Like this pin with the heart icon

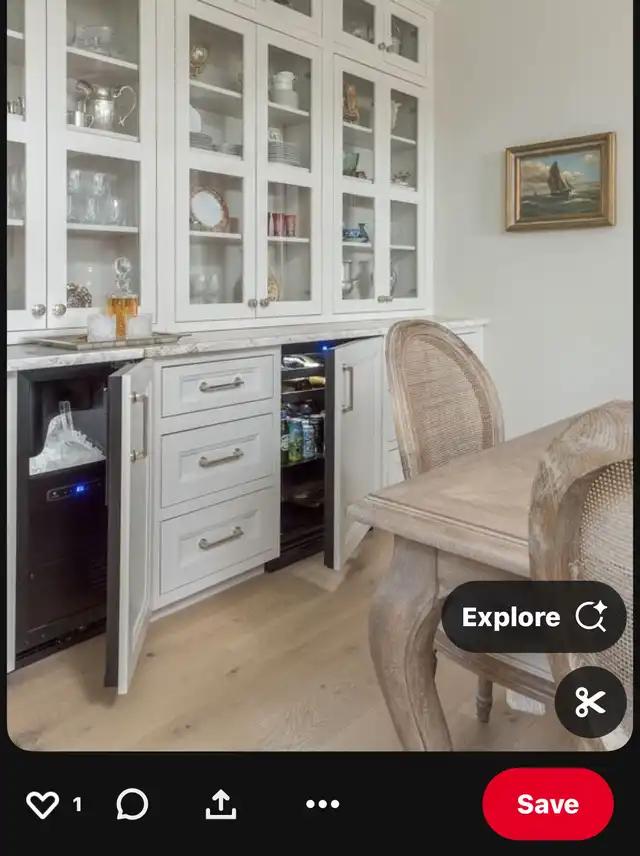point(42,804)
